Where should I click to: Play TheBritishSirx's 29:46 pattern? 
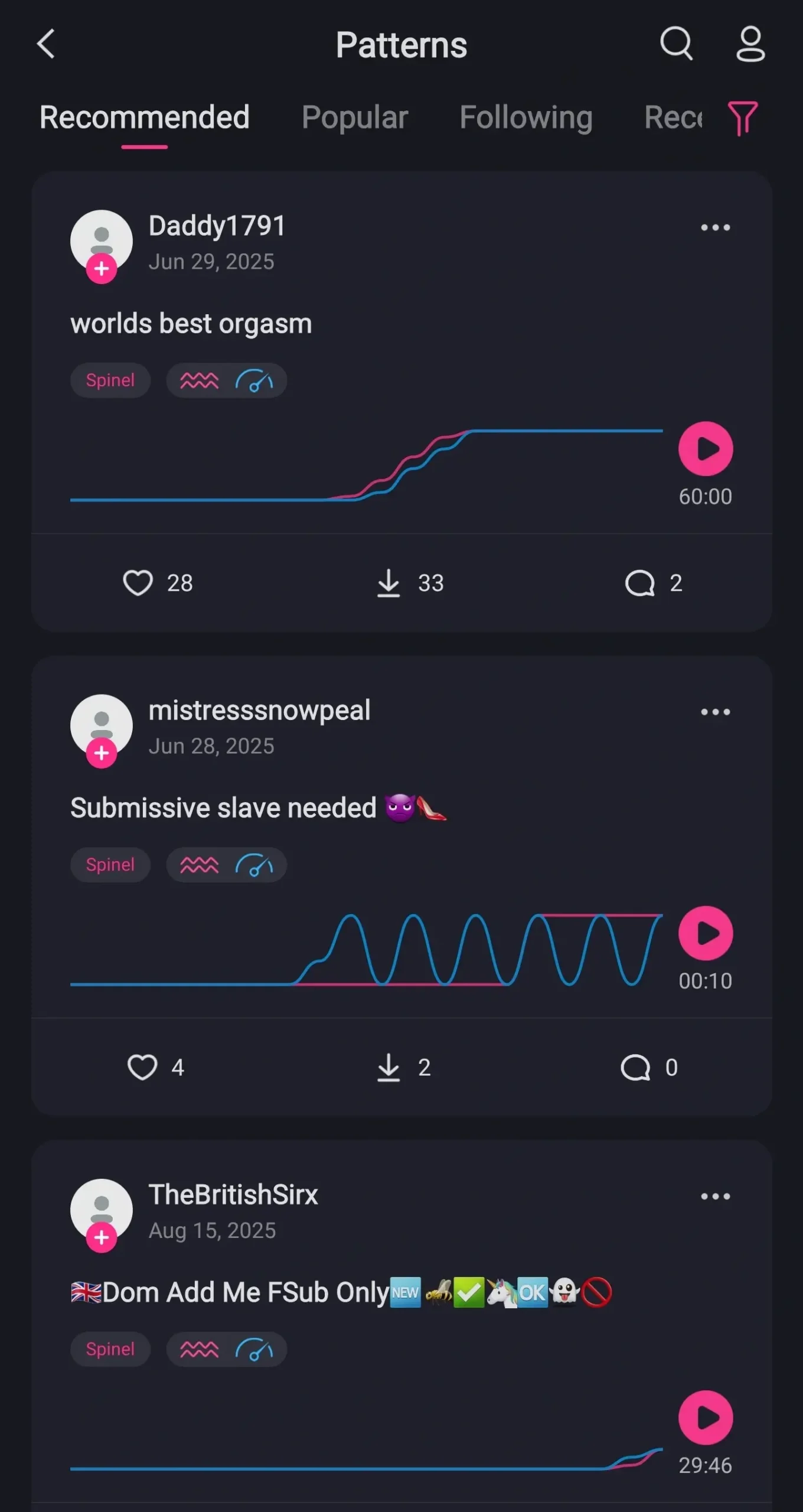pyautogui.click(x=706, y=1417)
